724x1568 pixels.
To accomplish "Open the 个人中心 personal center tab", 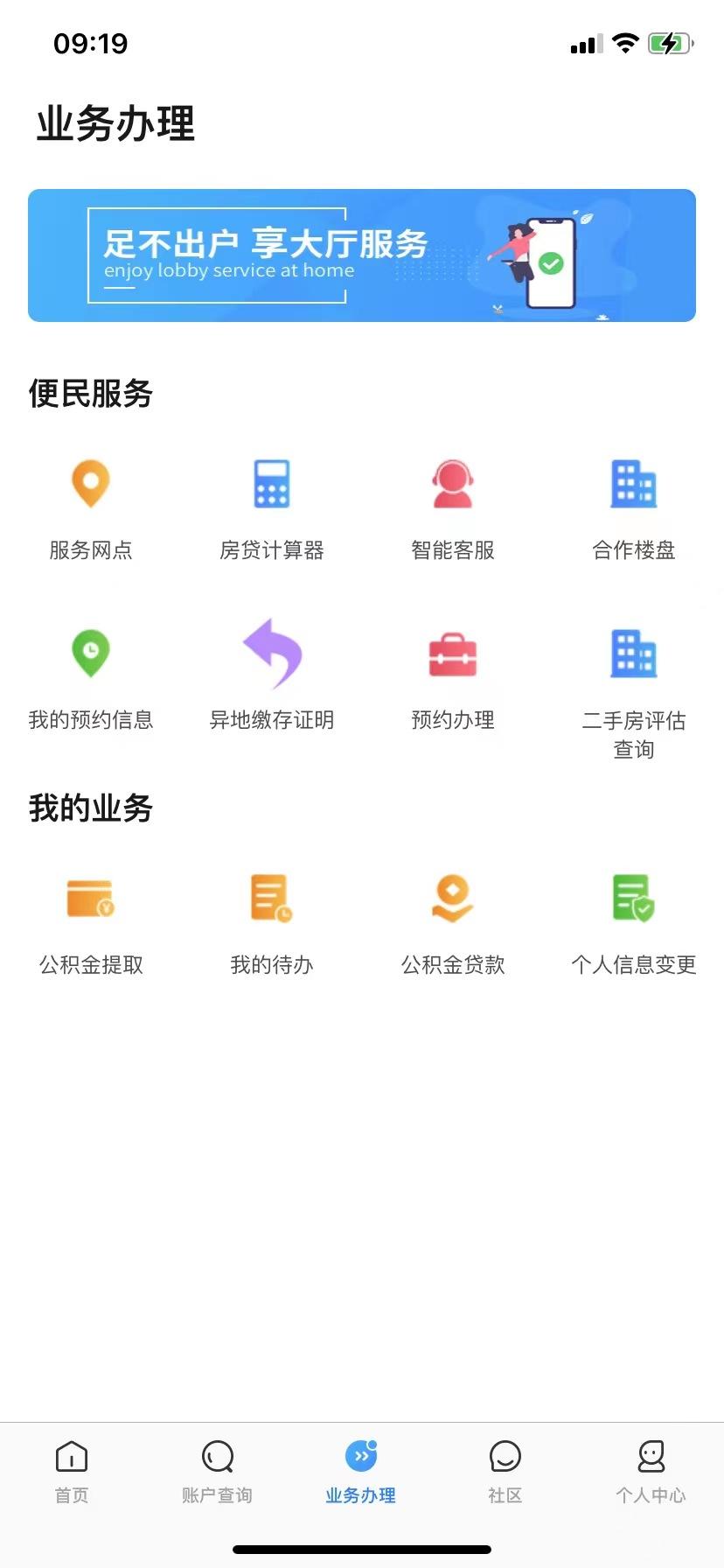I will tap(650, 1470).
